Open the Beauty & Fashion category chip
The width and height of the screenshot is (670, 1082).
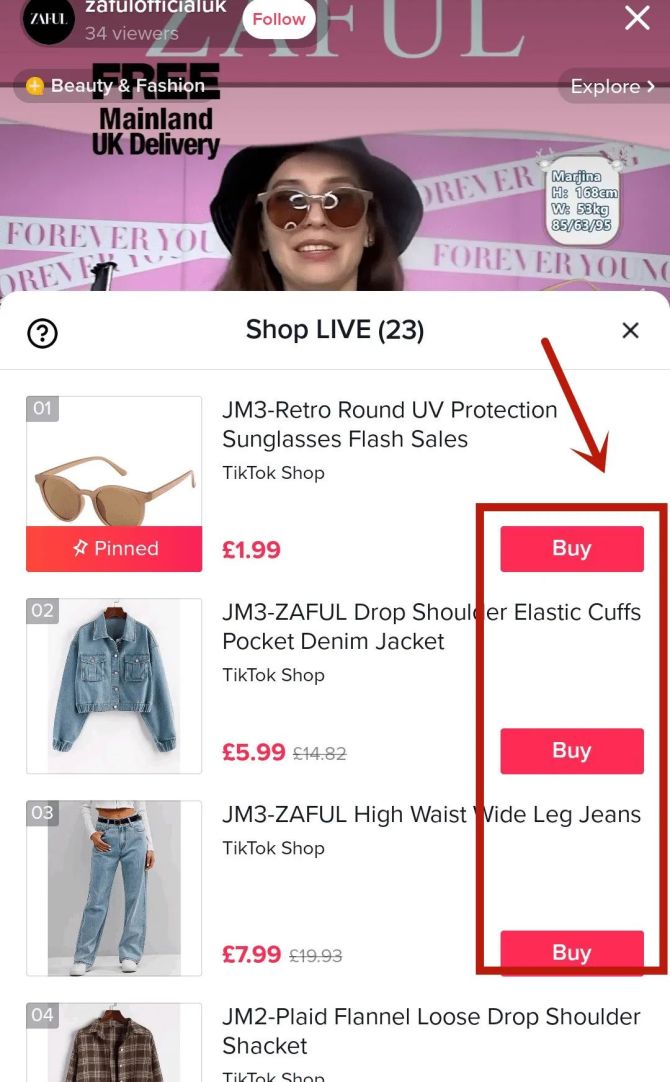click(x=116, y=86)
